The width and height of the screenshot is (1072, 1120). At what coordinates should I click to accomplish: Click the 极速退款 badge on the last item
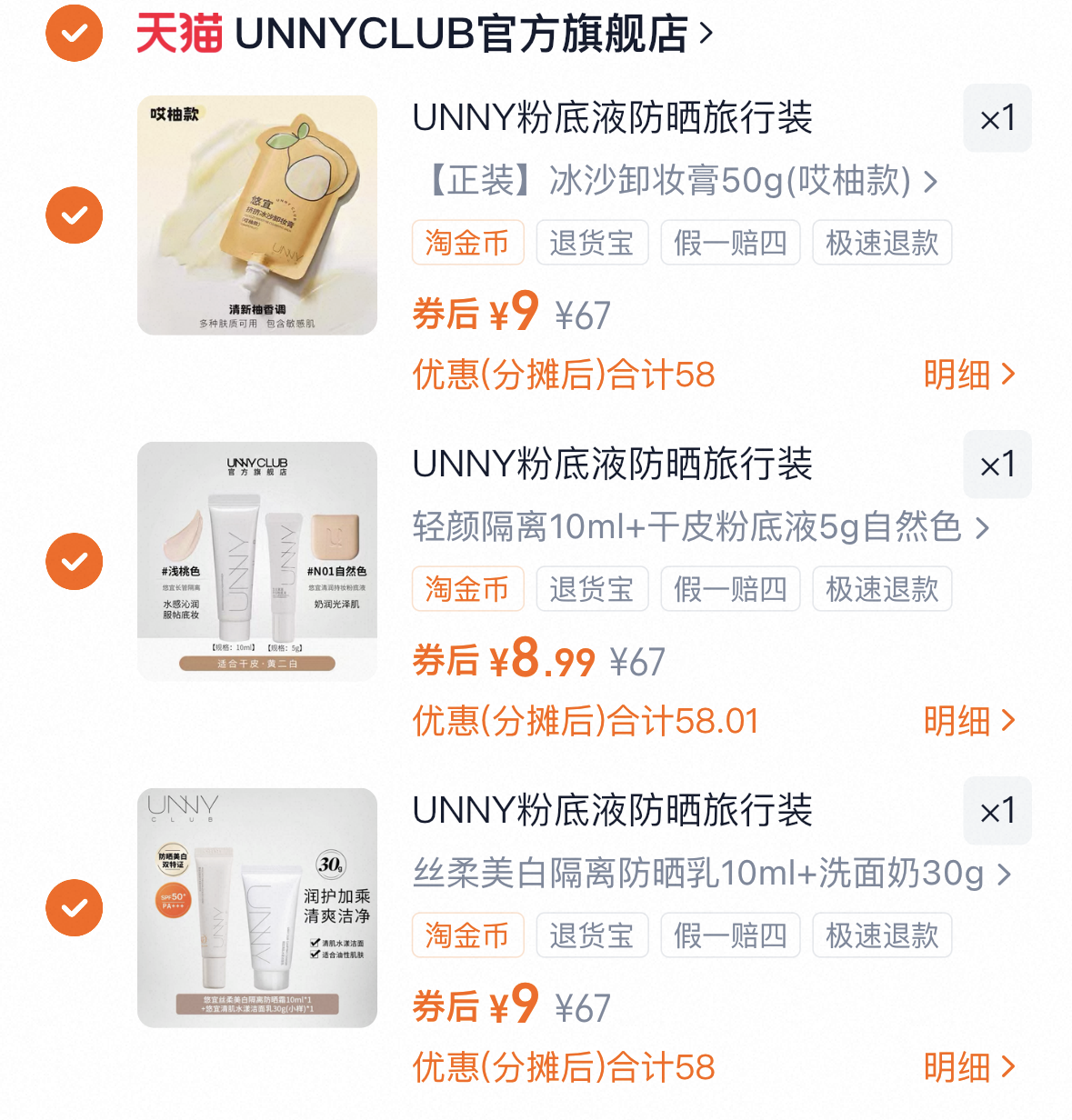tap(881, 935)
